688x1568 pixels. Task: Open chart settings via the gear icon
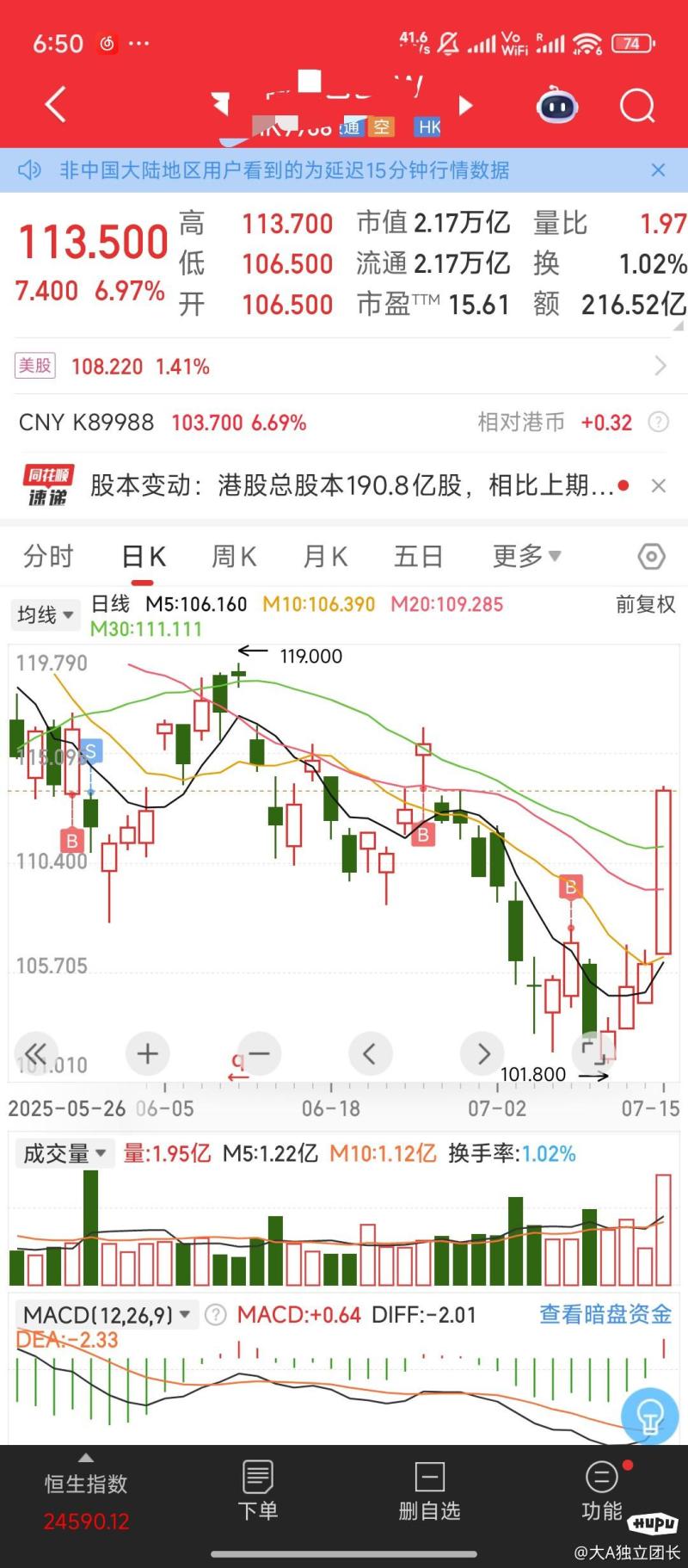tap(651, 556)
